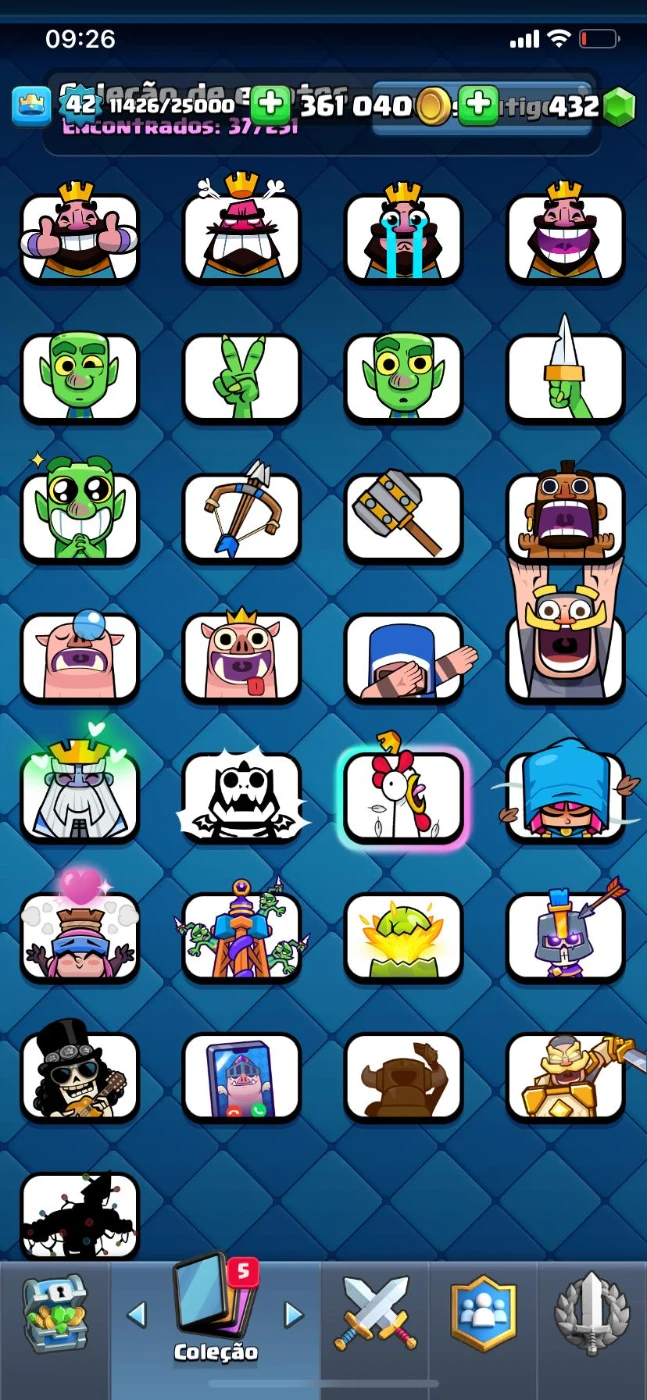Screen dimensions: 647x1400
Task: Open the tournaments laurel sword tab
Action: (592, 1313)
